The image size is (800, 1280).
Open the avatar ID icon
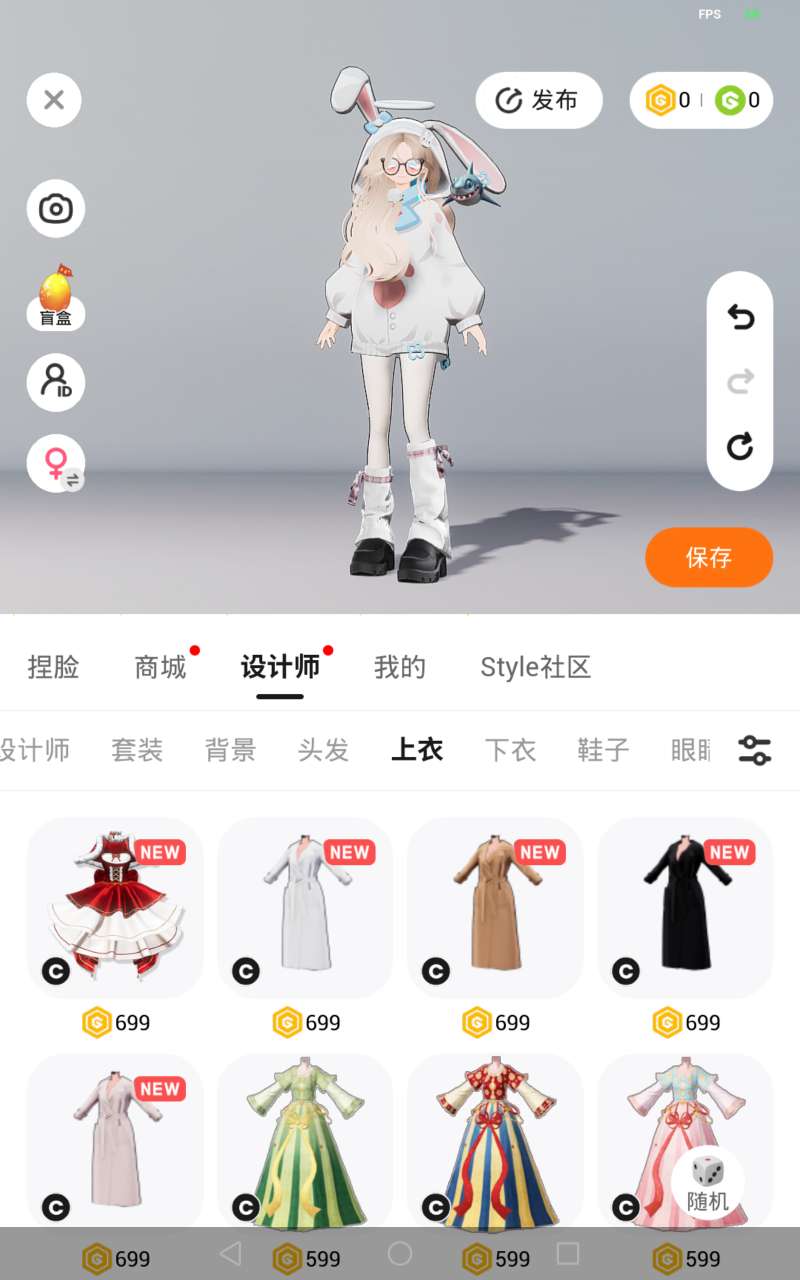point(55,382)
